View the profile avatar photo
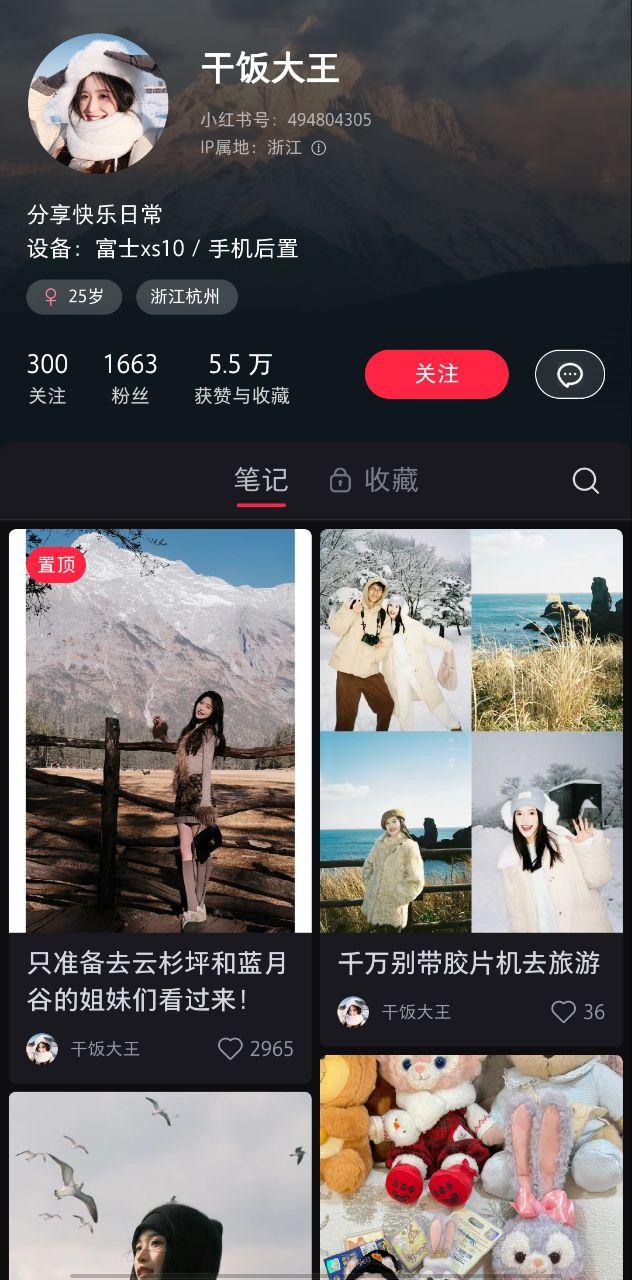This screenshot has width=632, height=1280. point(98,104)
